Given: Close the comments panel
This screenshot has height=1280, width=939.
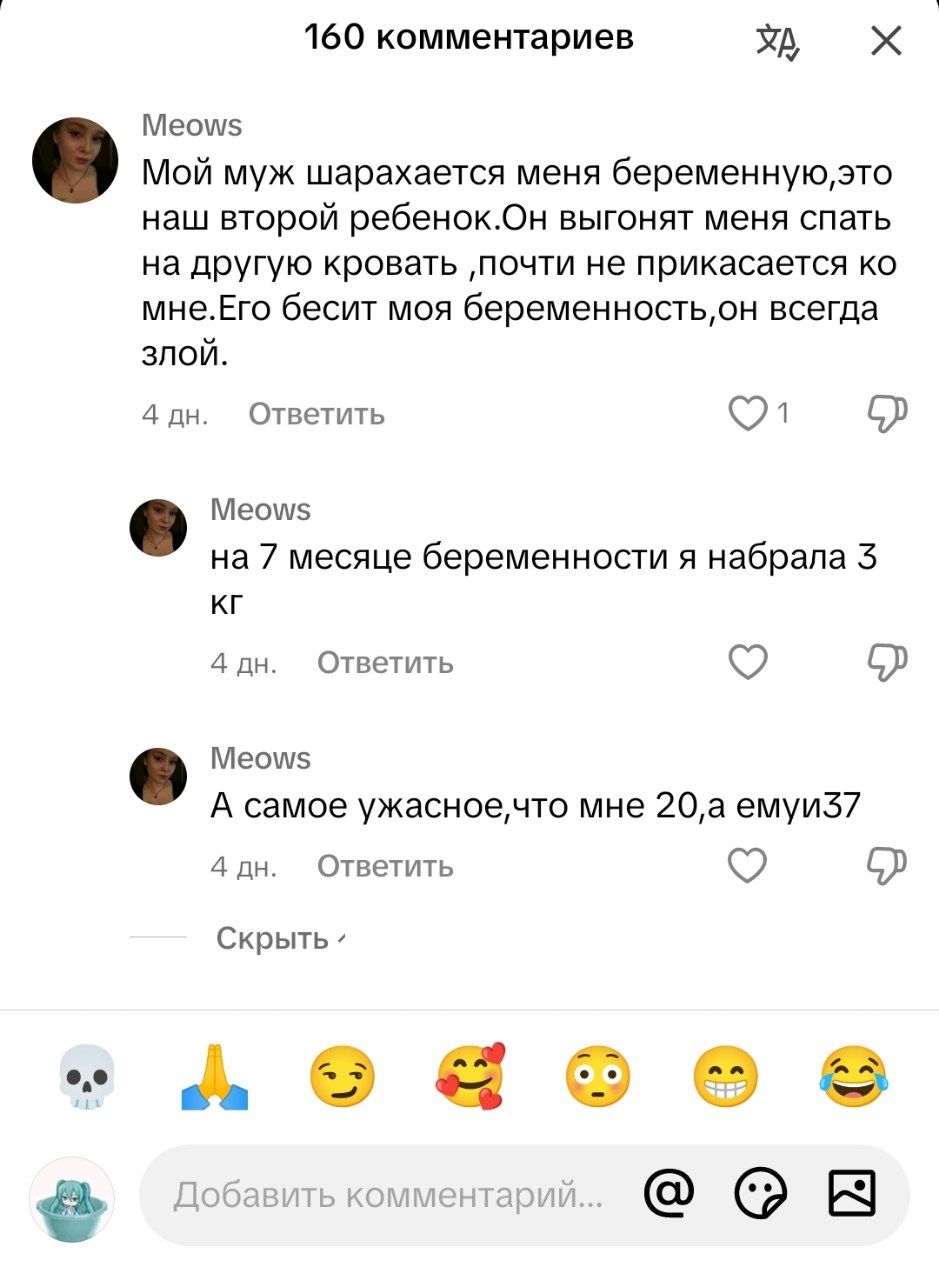Looking at the screenshot, I should 886,41.
